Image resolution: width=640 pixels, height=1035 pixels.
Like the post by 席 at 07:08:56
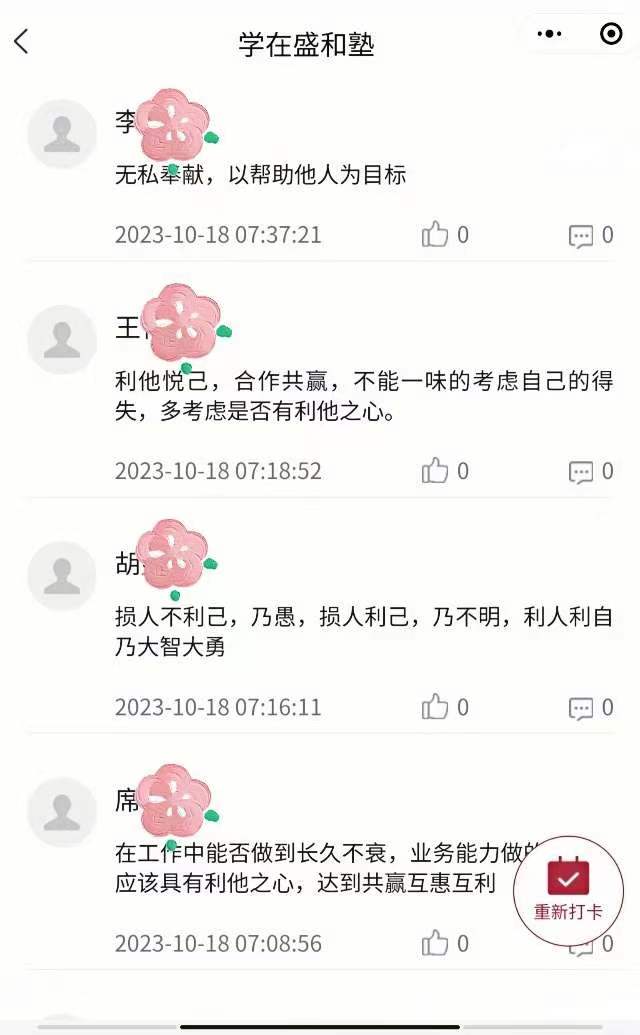[x=436, y=943]
